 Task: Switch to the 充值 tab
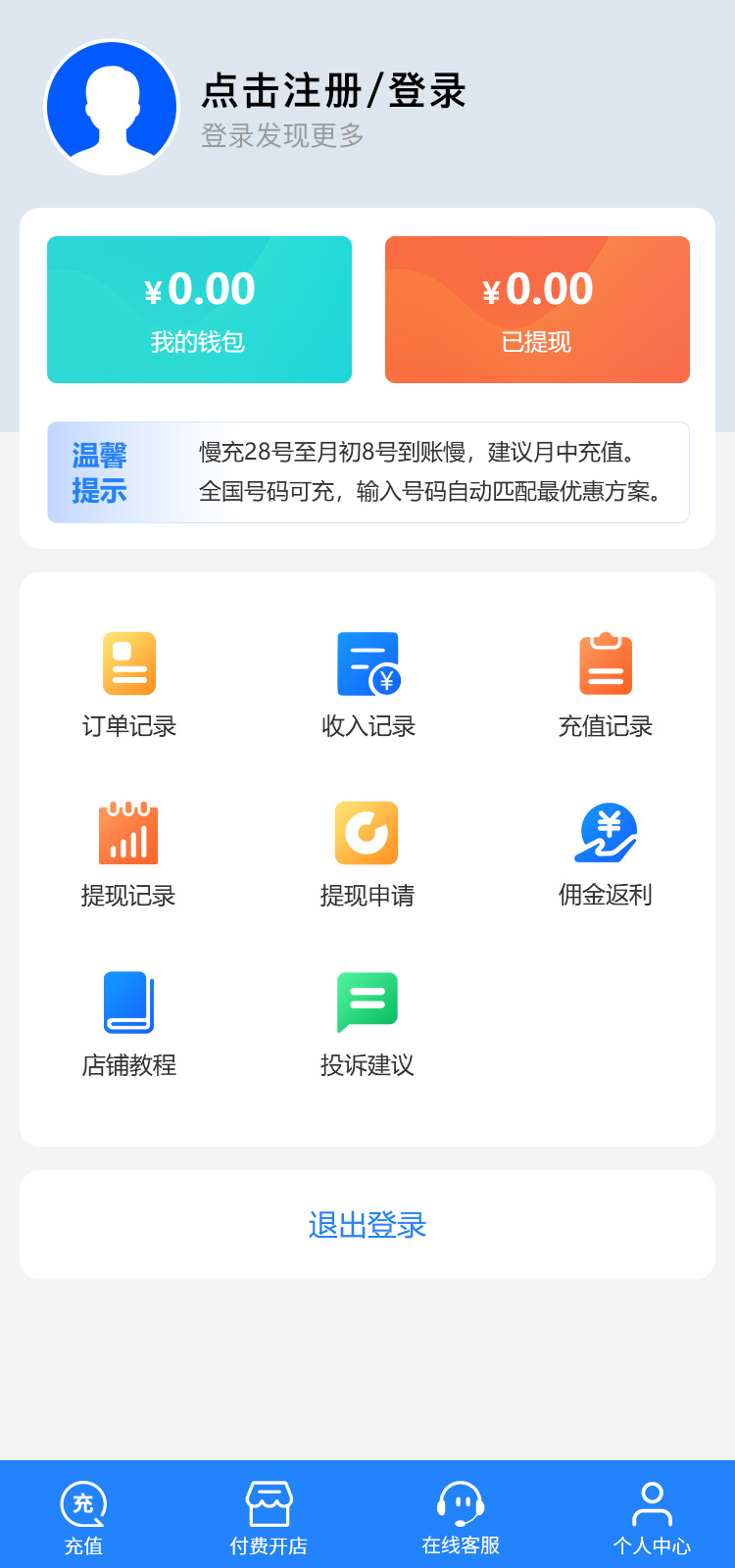(x=83, y=1517)
